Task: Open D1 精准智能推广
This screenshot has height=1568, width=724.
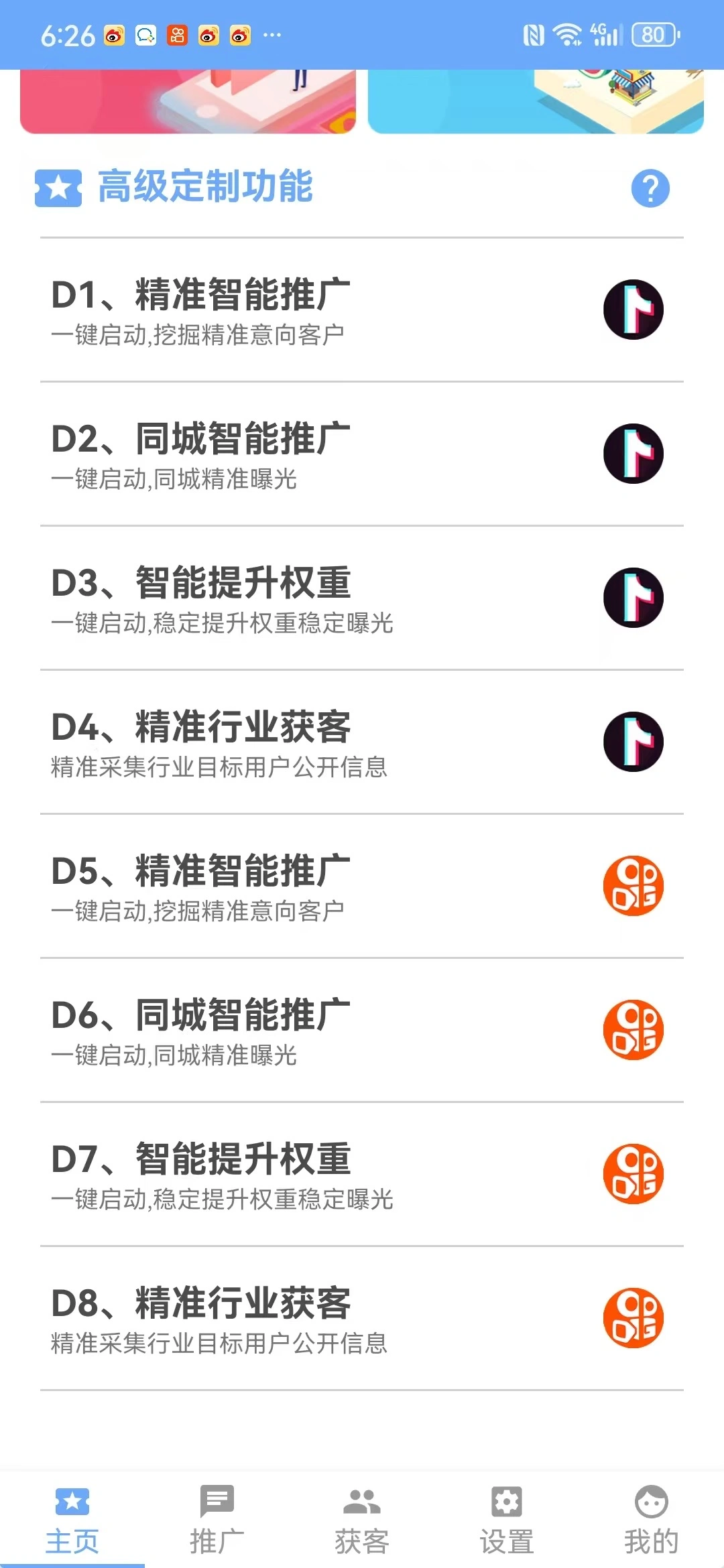Action: coord(362,310)
